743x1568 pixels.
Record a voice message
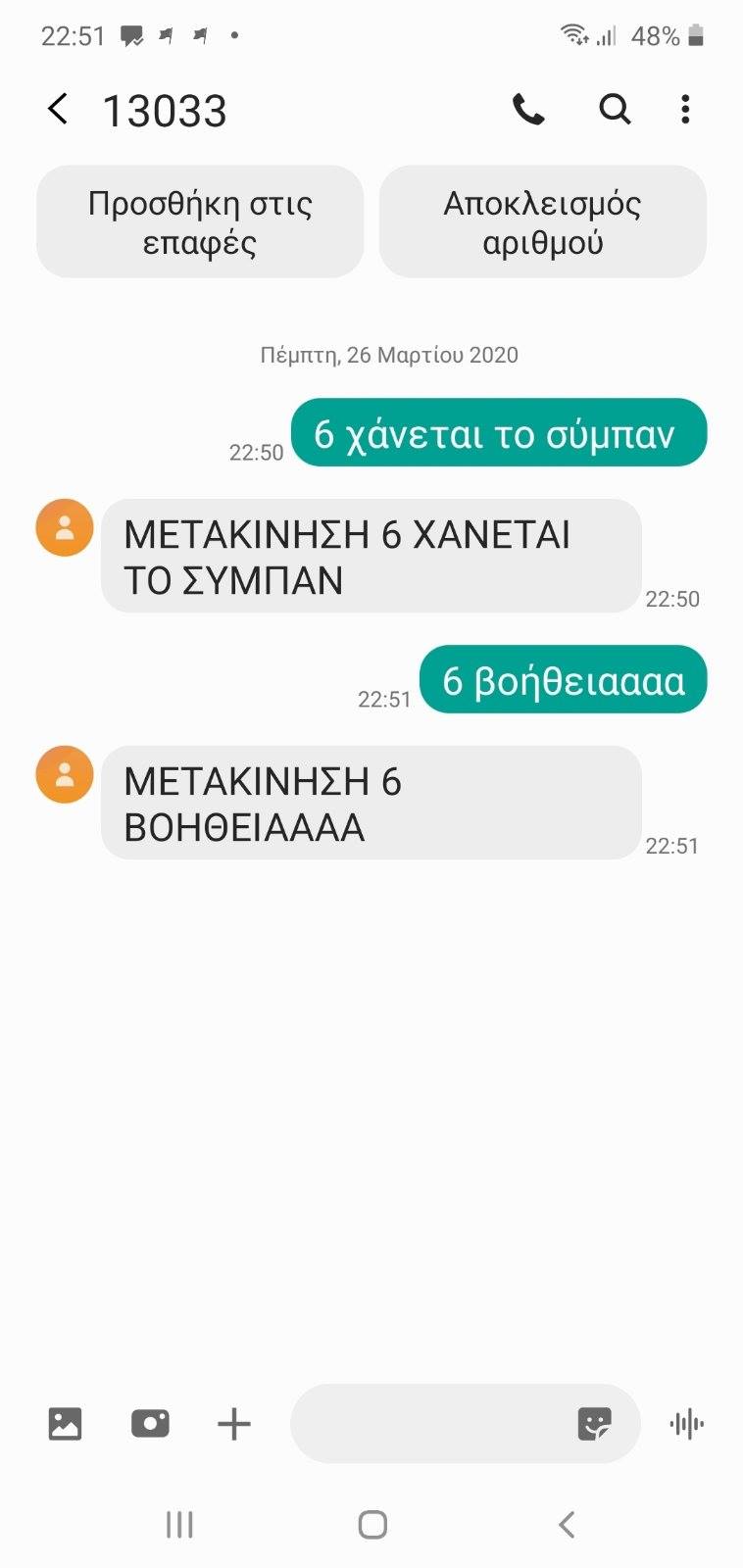click(x=686, y=1423)
